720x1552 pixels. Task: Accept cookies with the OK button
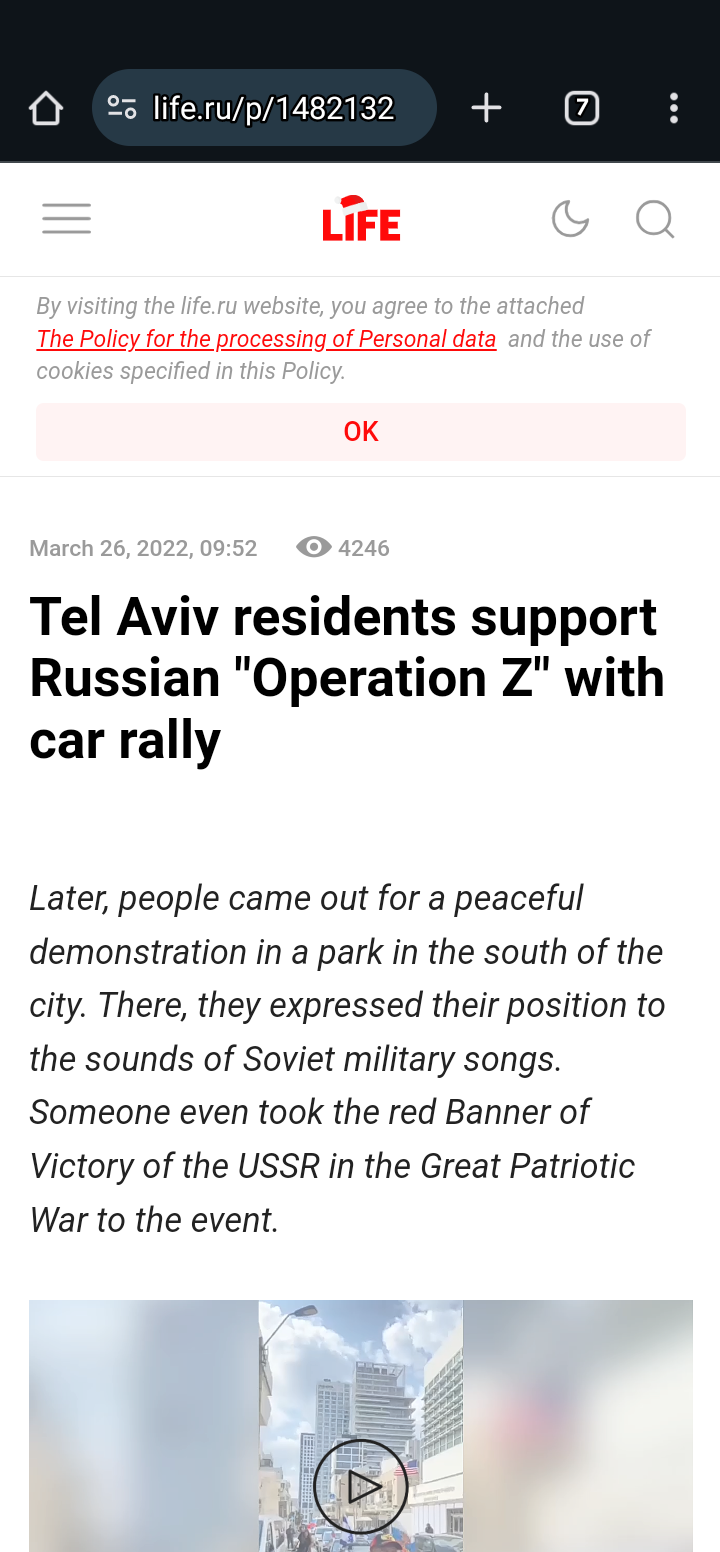tap(361, 432)
